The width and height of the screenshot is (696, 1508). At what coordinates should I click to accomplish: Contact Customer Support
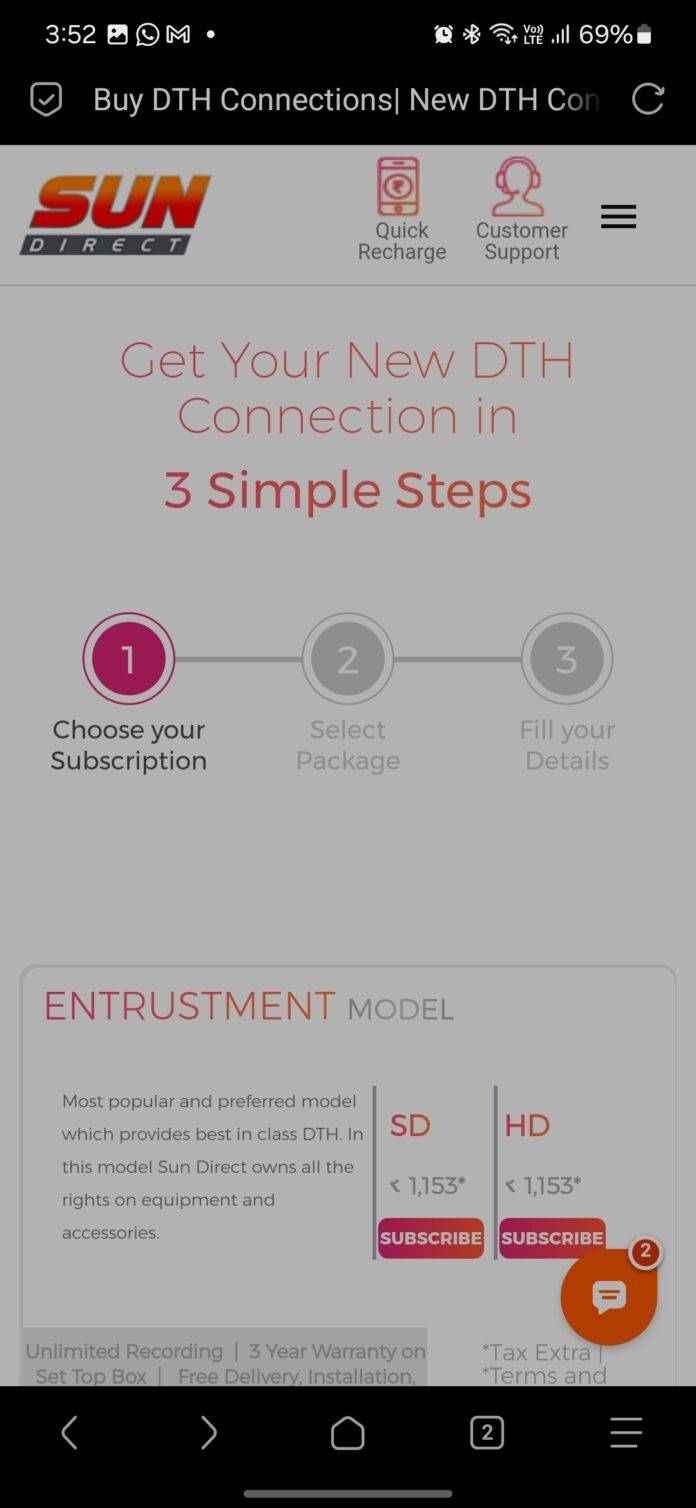tap(521, 210)
